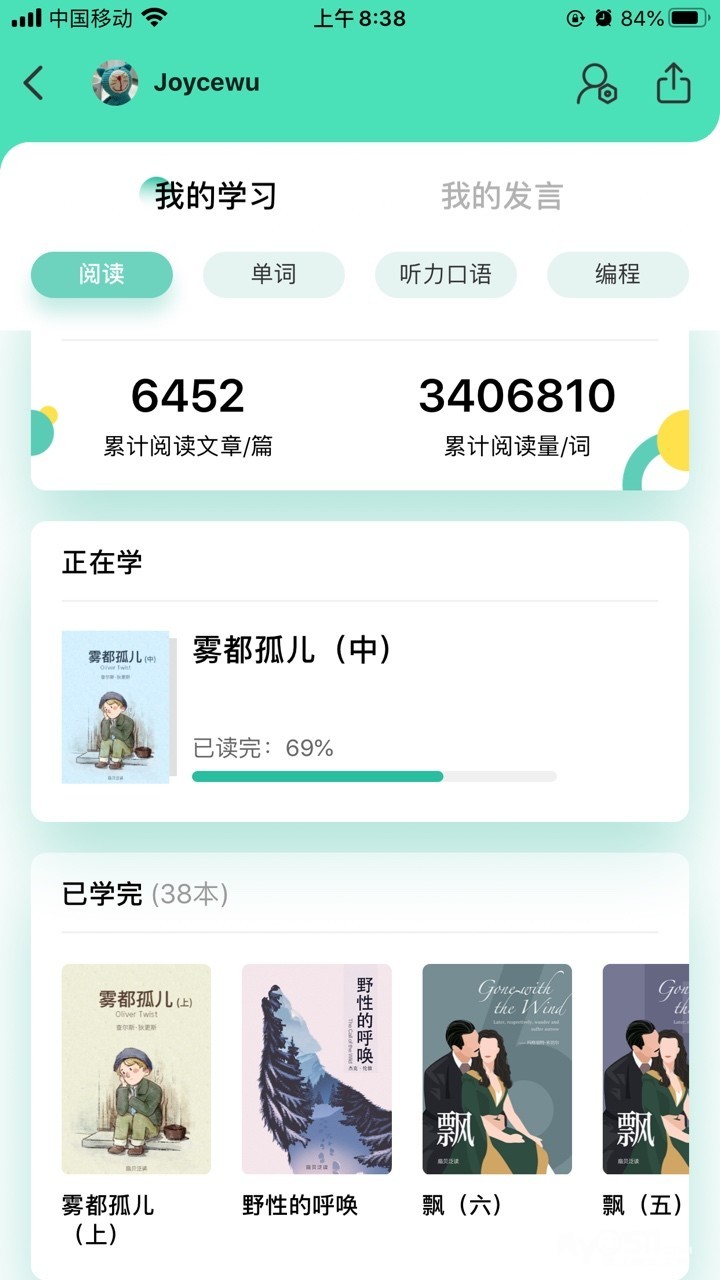
Task: Go back with the top-left arrow
Action: pyautogui.click(x=34, y=83)
